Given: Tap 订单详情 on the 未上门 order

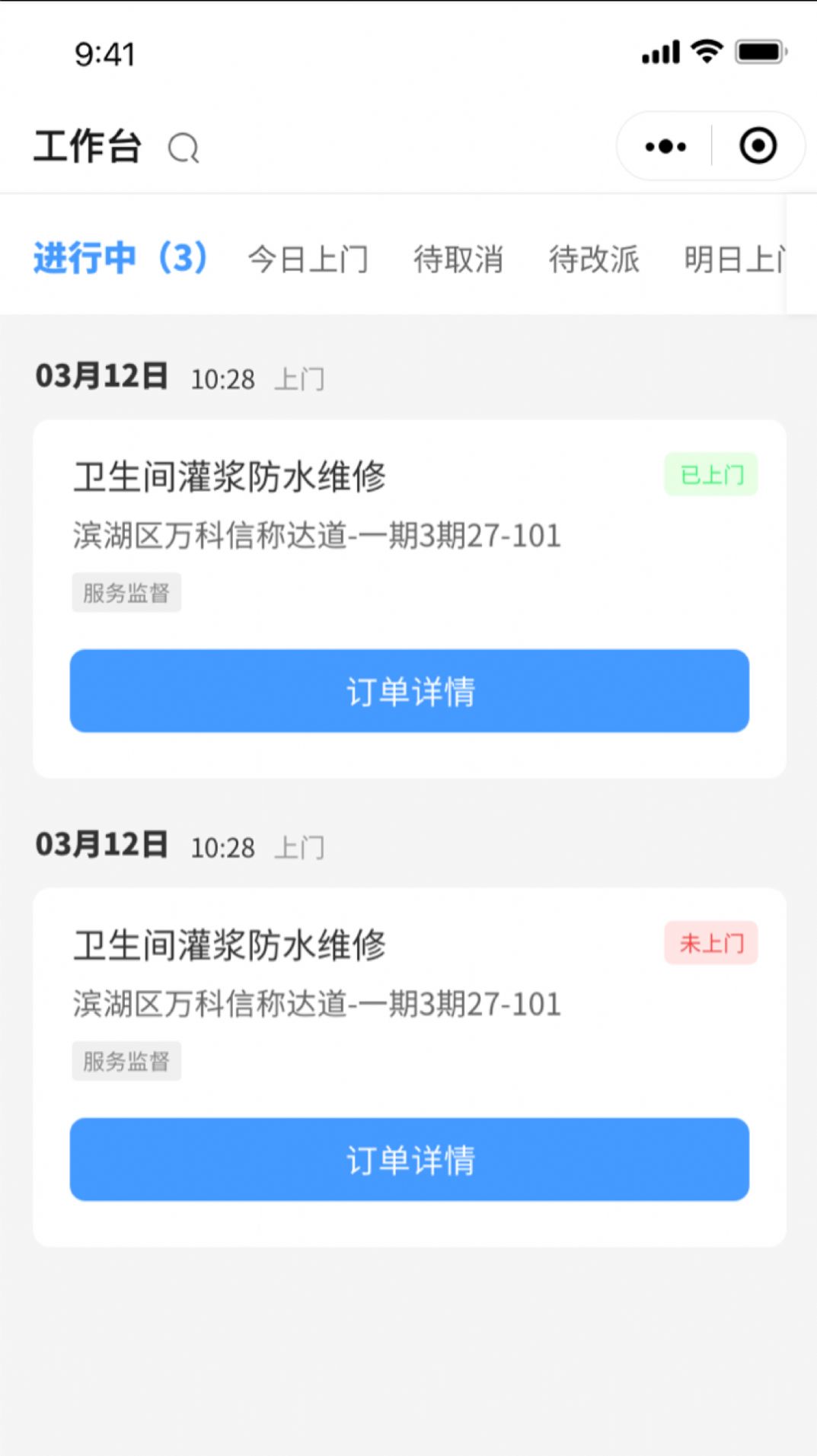Looking at the screenshot, I should tap(409, 1159).
